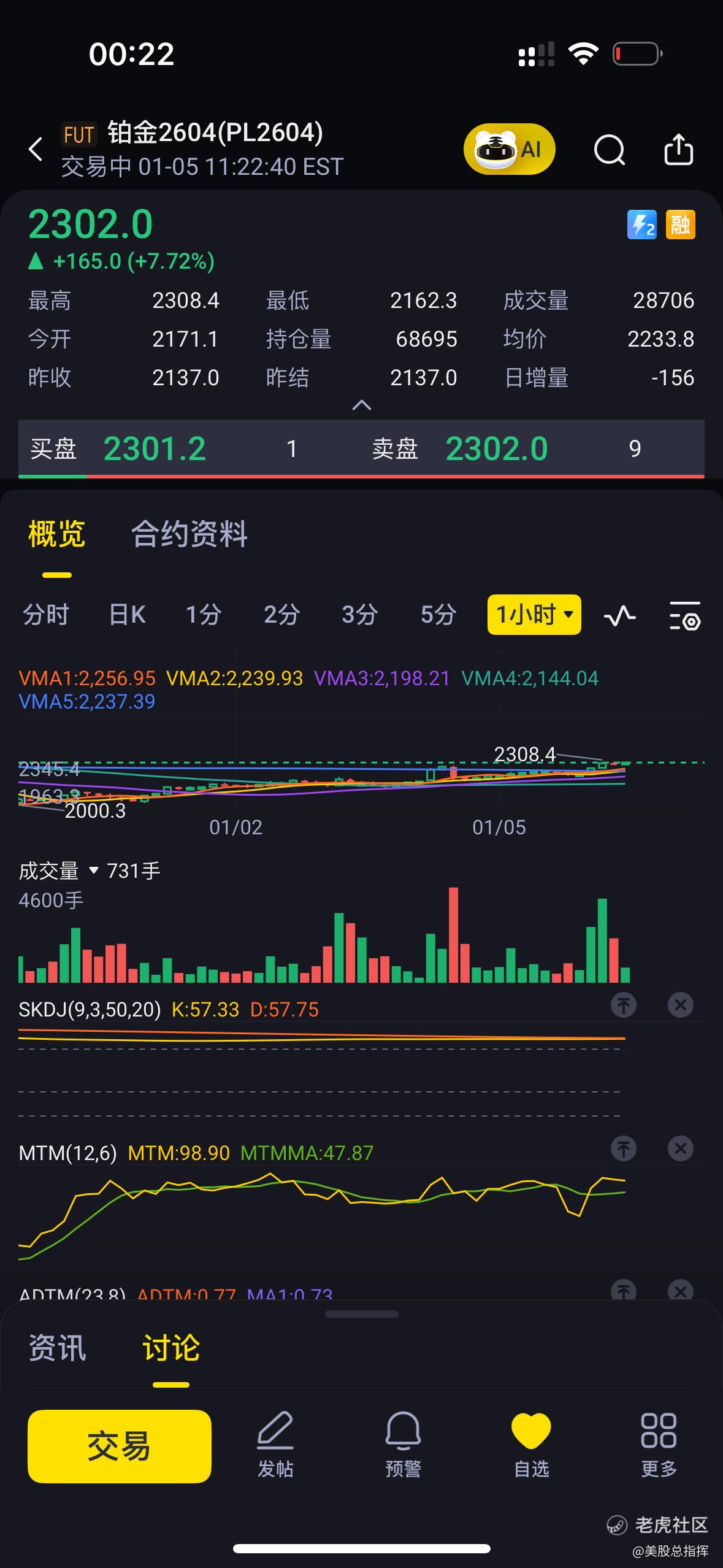723x1568 pixels.
Task: Set a price alert via 预警
Action: [x=403, y=1445]
